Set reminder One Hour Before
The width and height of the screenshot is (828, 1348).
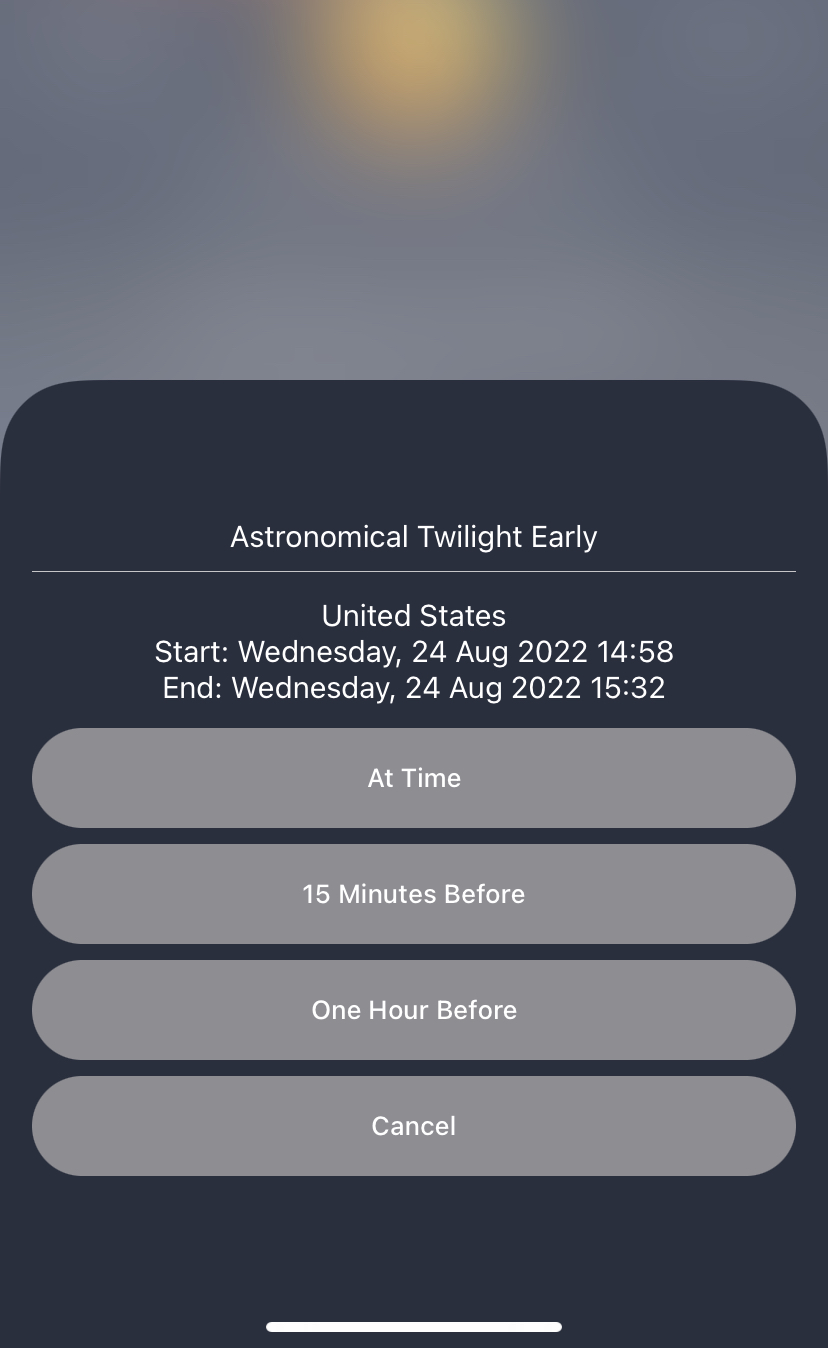pos(414,1010)
